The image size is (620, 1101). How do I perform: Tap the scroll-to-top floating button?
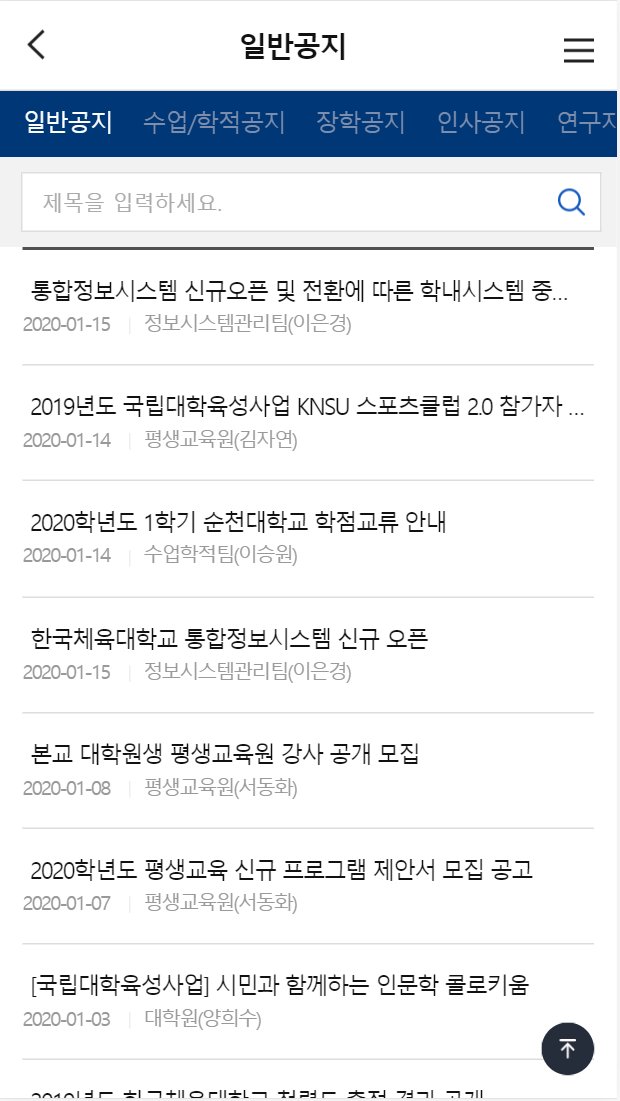[567, 1049]
